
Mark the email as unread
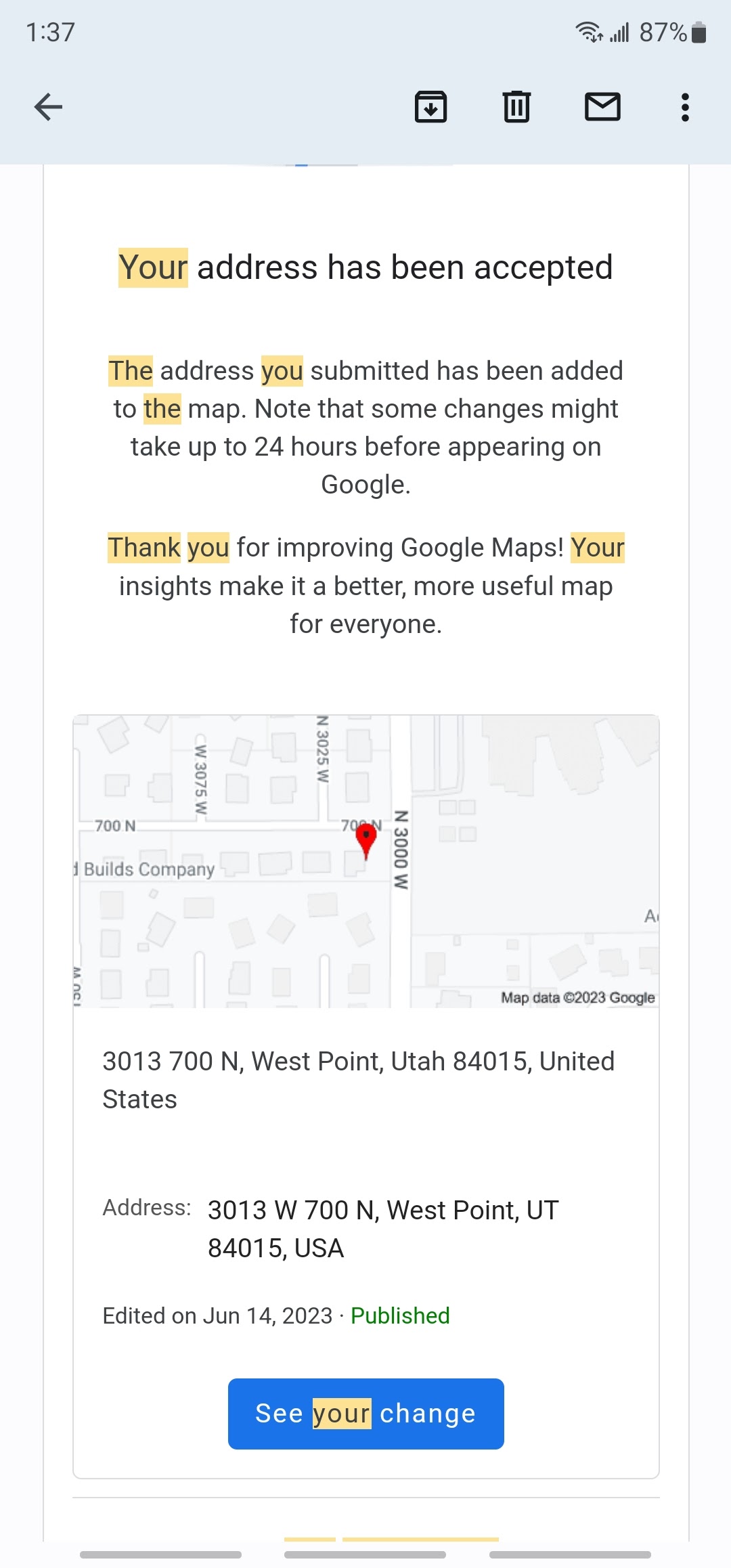click(602, 107)
